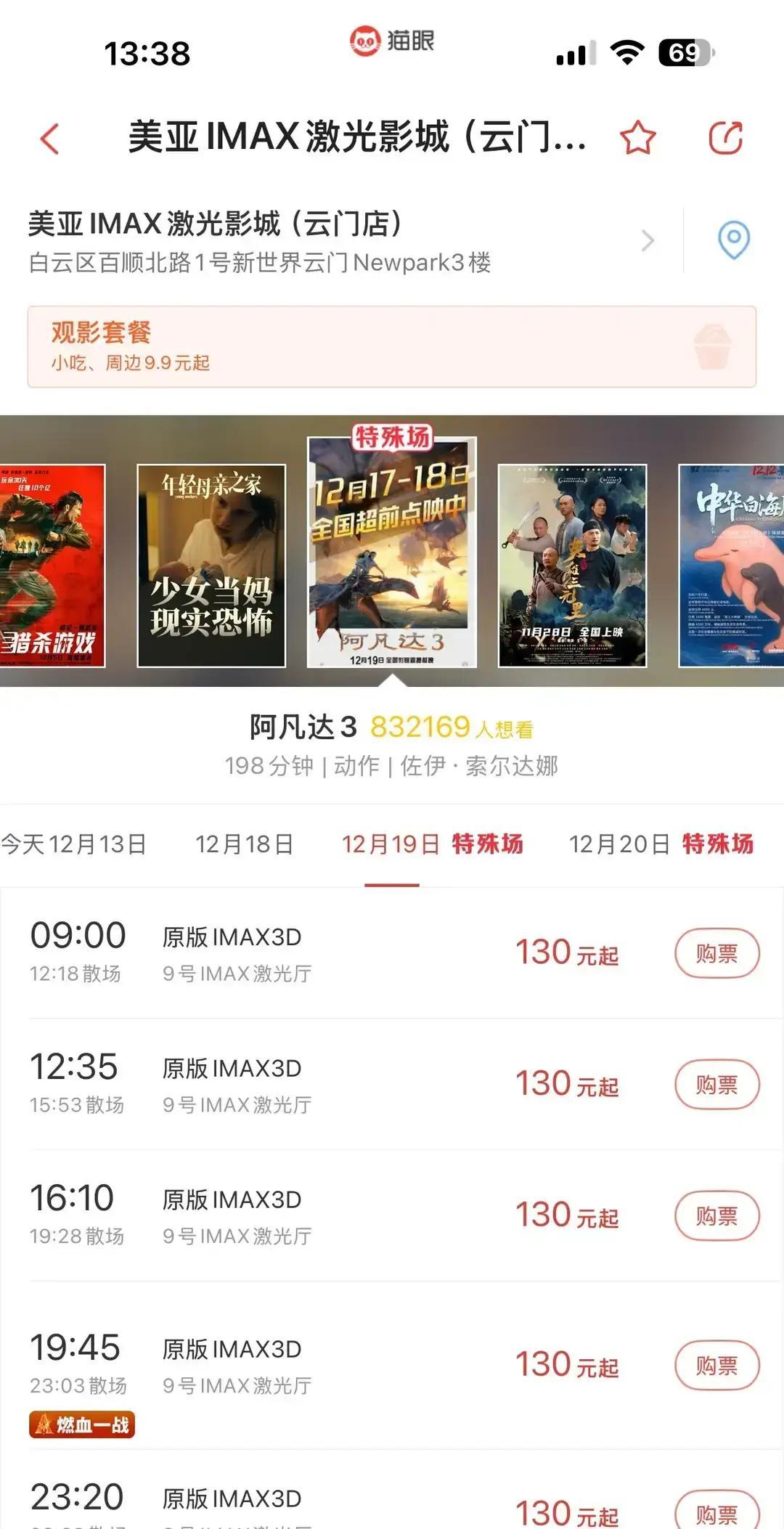This screenshot has width=784, height=1529.
Task: Select the 12月20日 特殊场 tab
Action: (666, 844)
